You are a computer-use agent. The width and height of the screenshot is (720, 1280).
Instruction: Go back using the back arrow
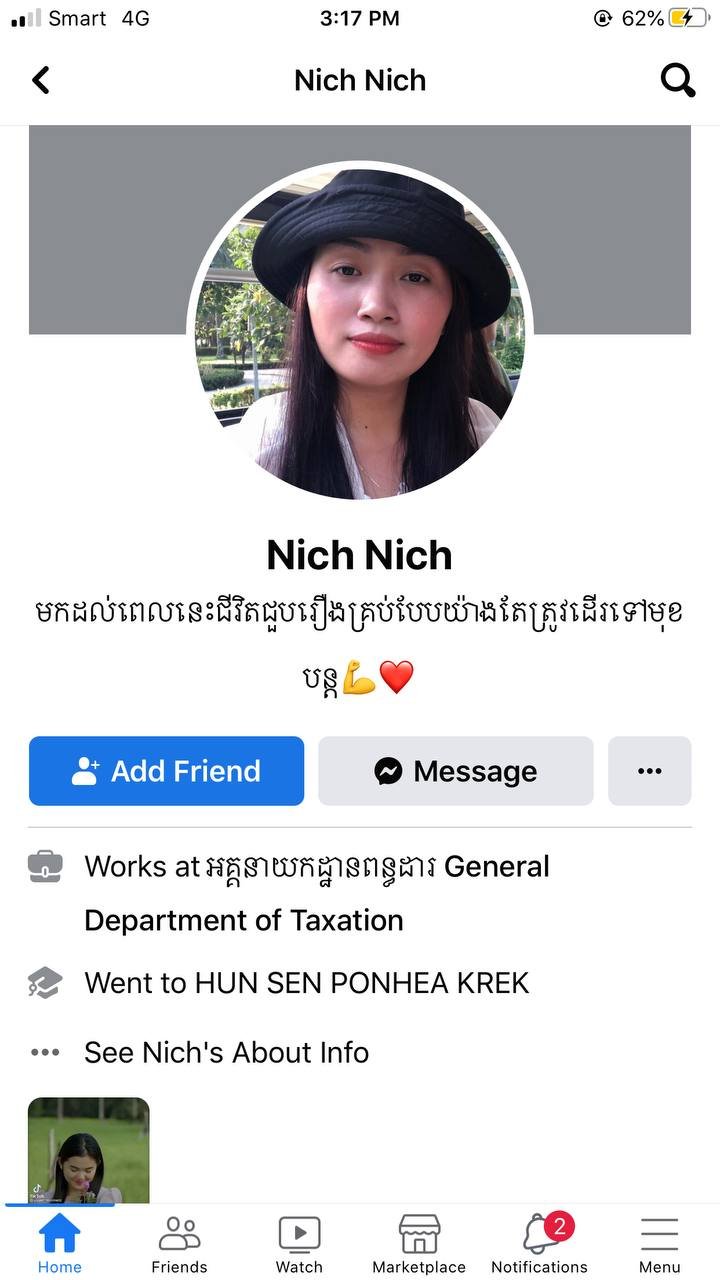(x=41, y=80)
